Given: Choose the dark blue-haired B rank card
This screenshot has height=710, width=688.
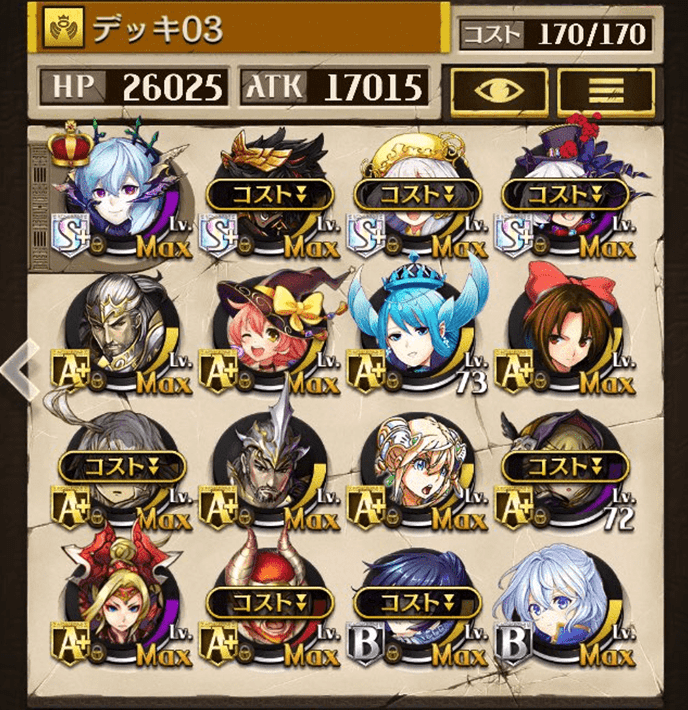Looking at the screenshot, I should coord(414,615).
